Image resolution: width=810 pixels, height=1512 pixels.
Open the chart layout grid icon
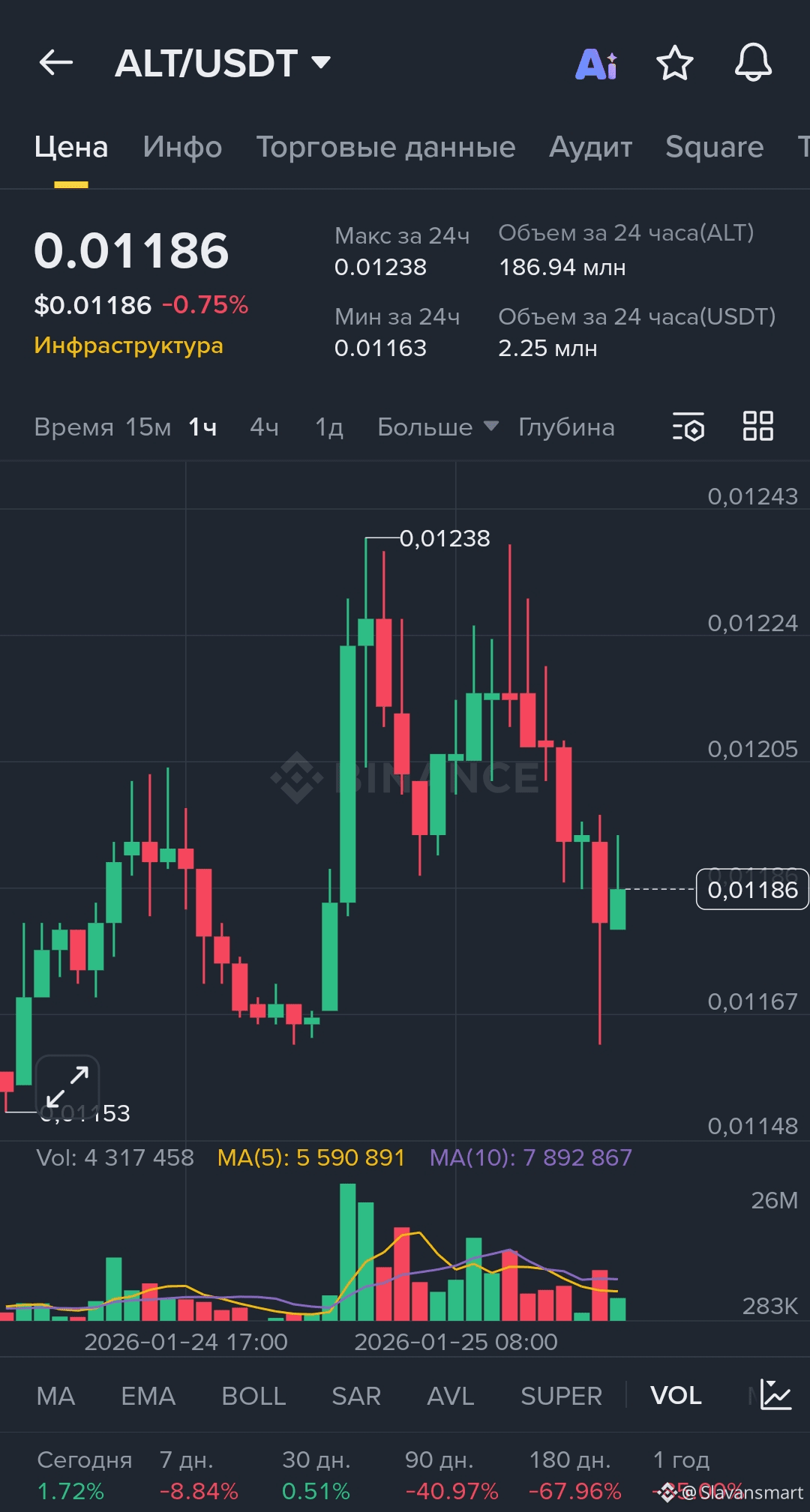(757, 427)
